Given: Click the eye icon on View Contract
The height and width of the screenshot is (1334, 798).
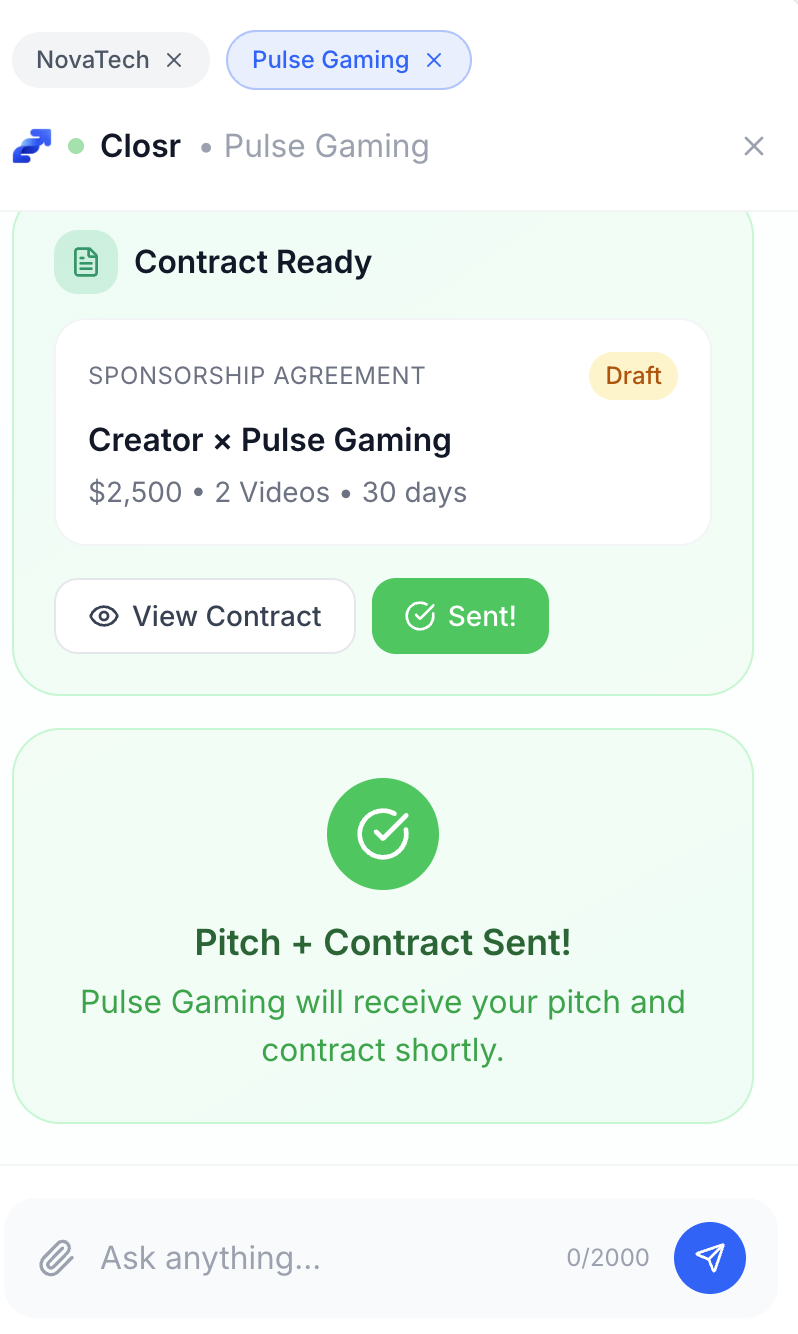Looking at the screenshot, I should [x=104, y=616].
